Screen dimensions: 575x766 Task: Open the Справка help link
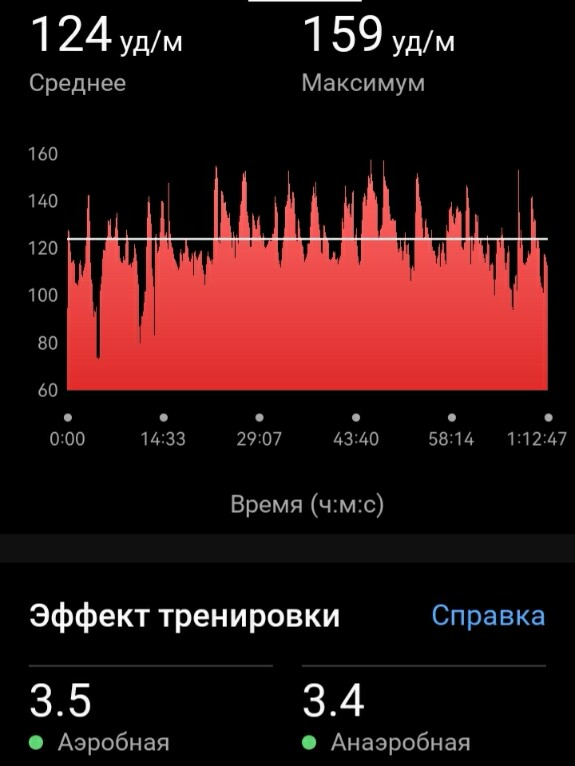[488, 616]
